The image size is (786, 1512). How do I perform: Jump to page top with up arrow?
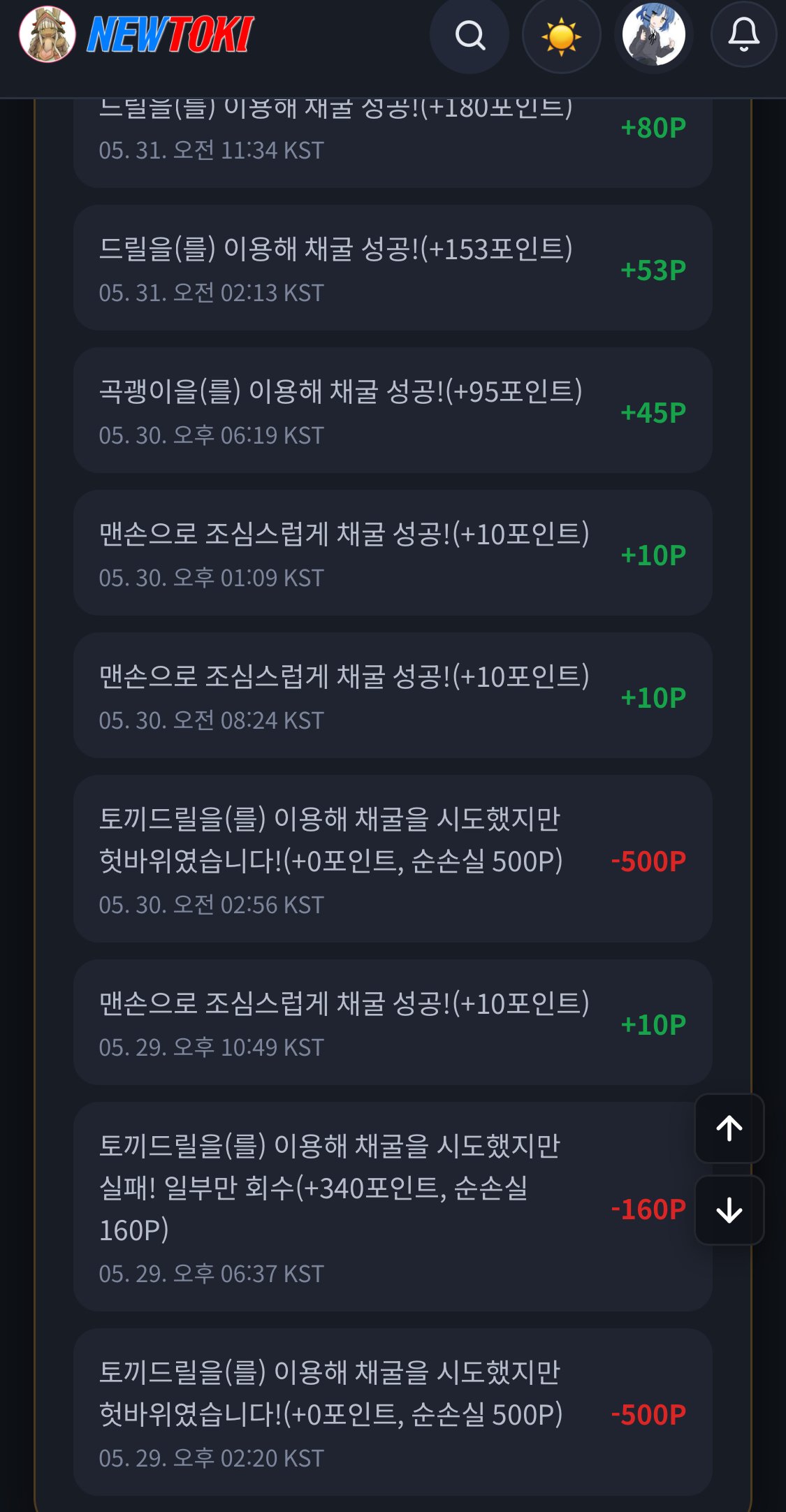click(x=729, y=1128)
